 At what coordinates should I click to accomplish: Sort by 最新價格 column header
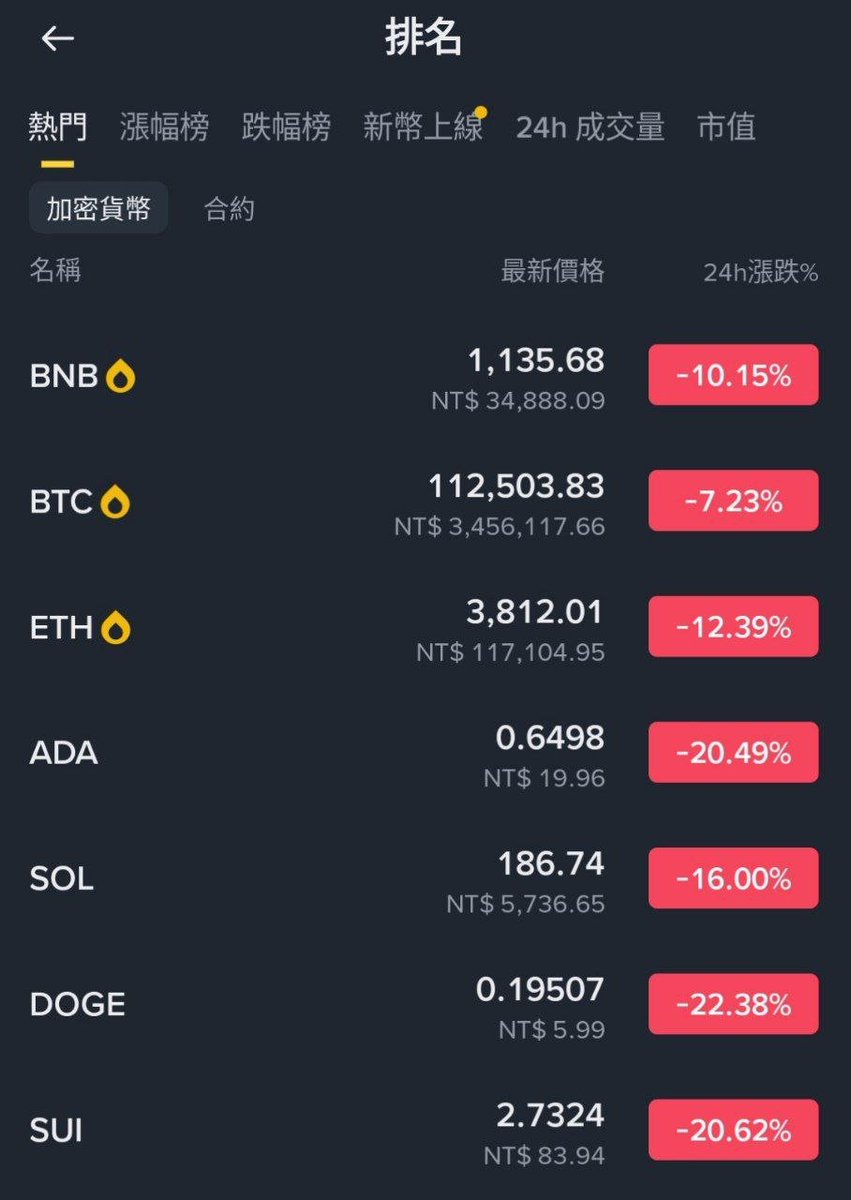[552, 271]
